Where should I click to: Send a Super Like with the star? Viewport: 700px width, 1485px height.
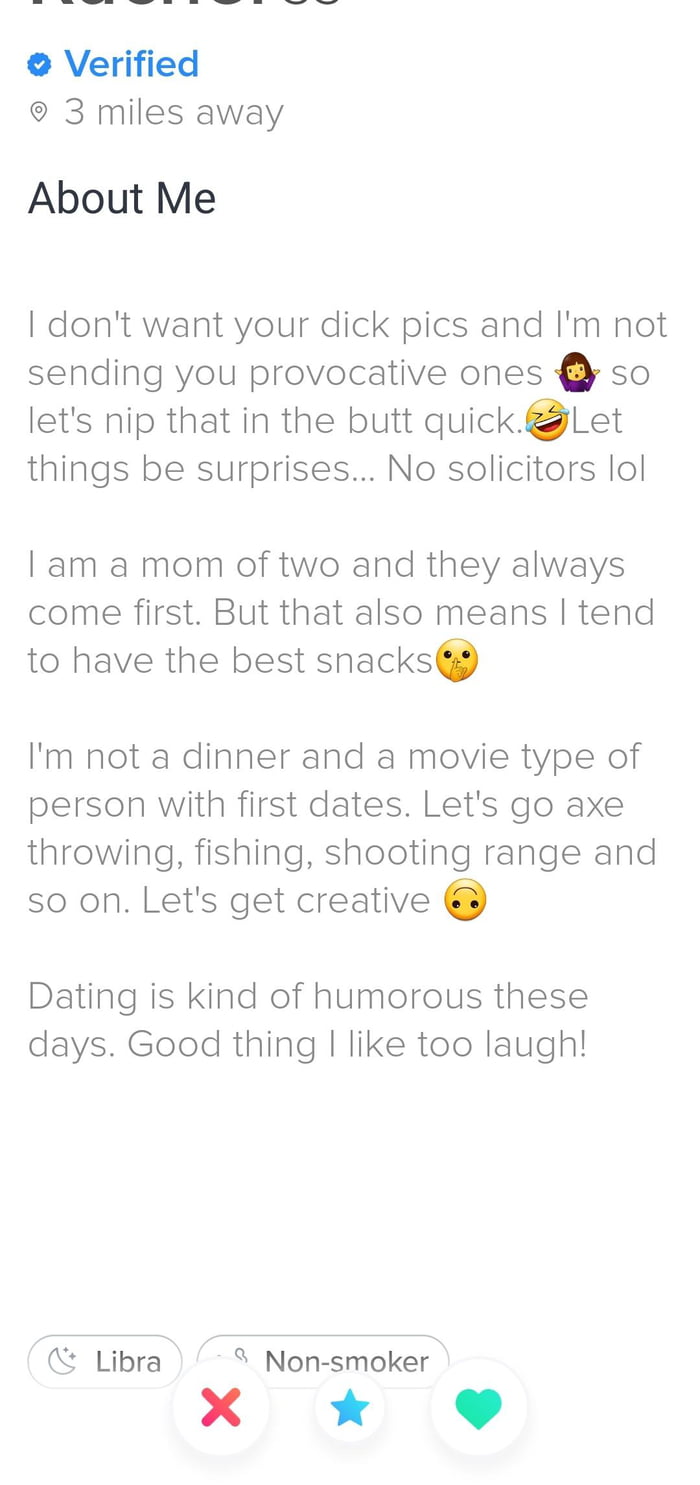pyautogui.click(x=350, y=1409)
